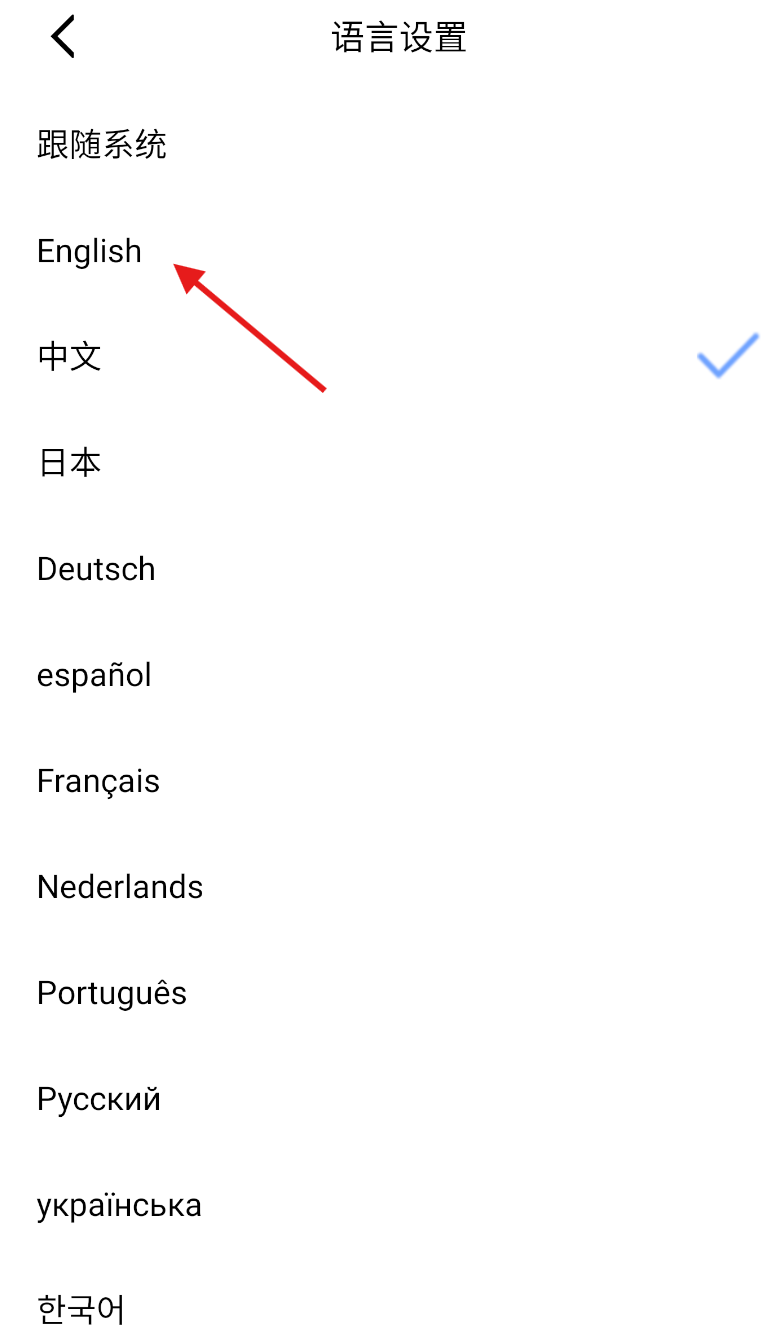Screen dimensions: 783x1342
Task: Switch the language to Deutsch
Action: coord(391,569)
